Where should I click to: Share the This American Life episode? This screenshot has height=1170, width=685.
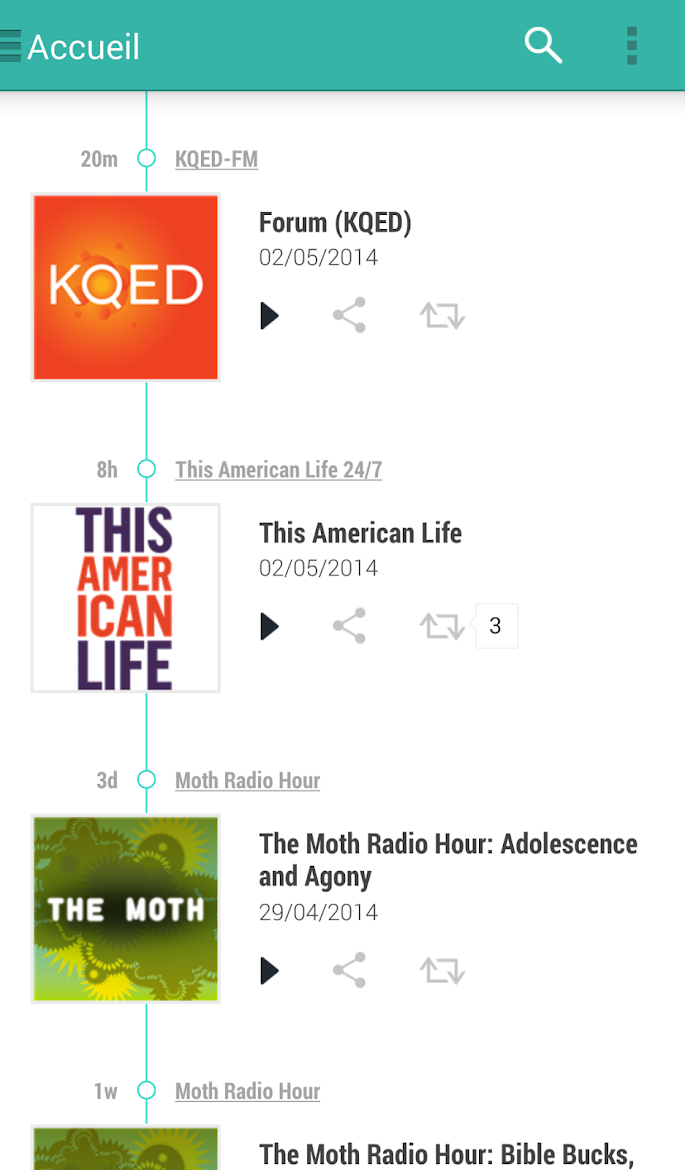349,627
